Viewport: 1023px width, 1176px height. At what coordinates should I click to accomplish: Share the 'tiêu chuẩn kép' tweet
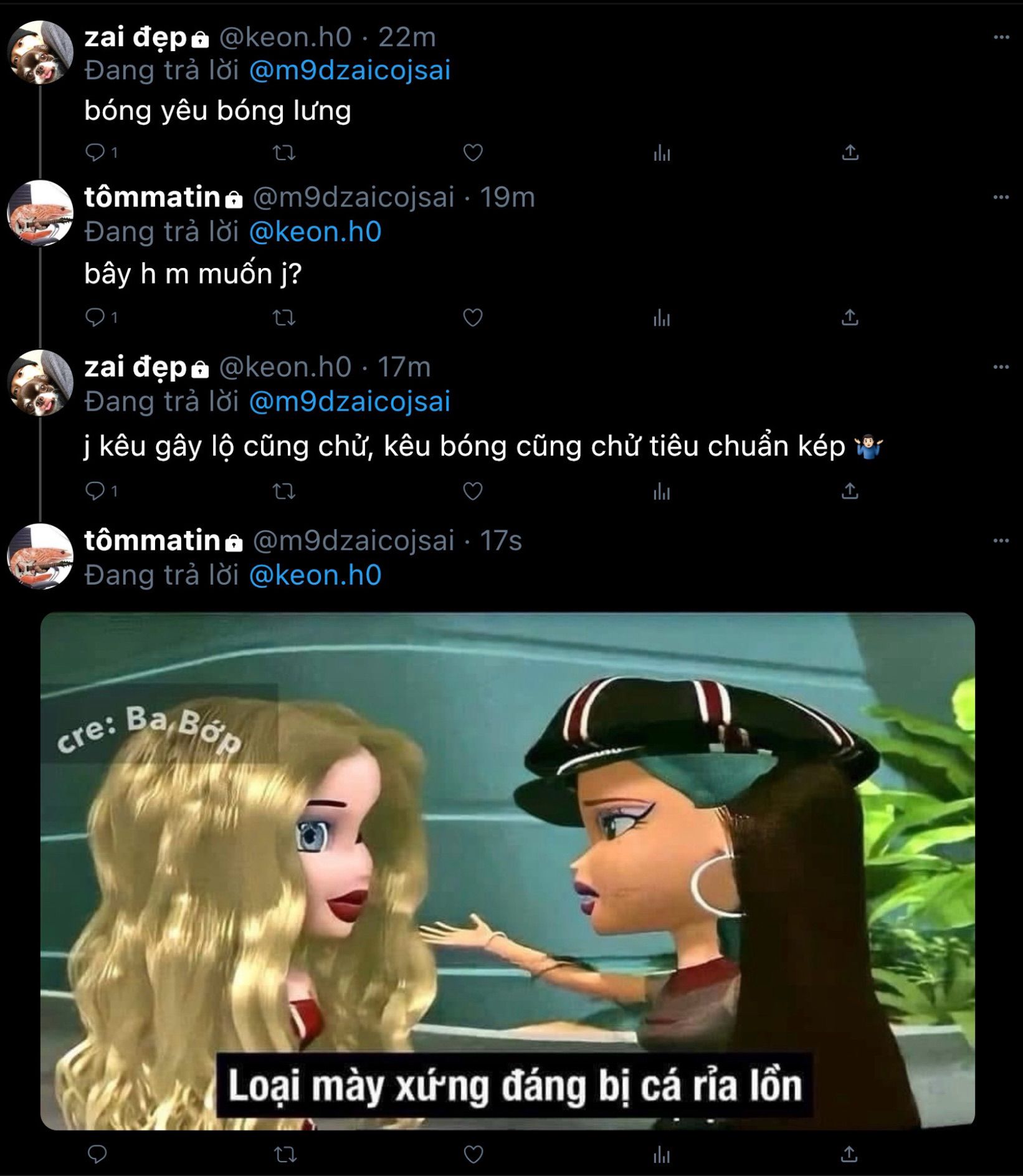(x=850, y=492)
